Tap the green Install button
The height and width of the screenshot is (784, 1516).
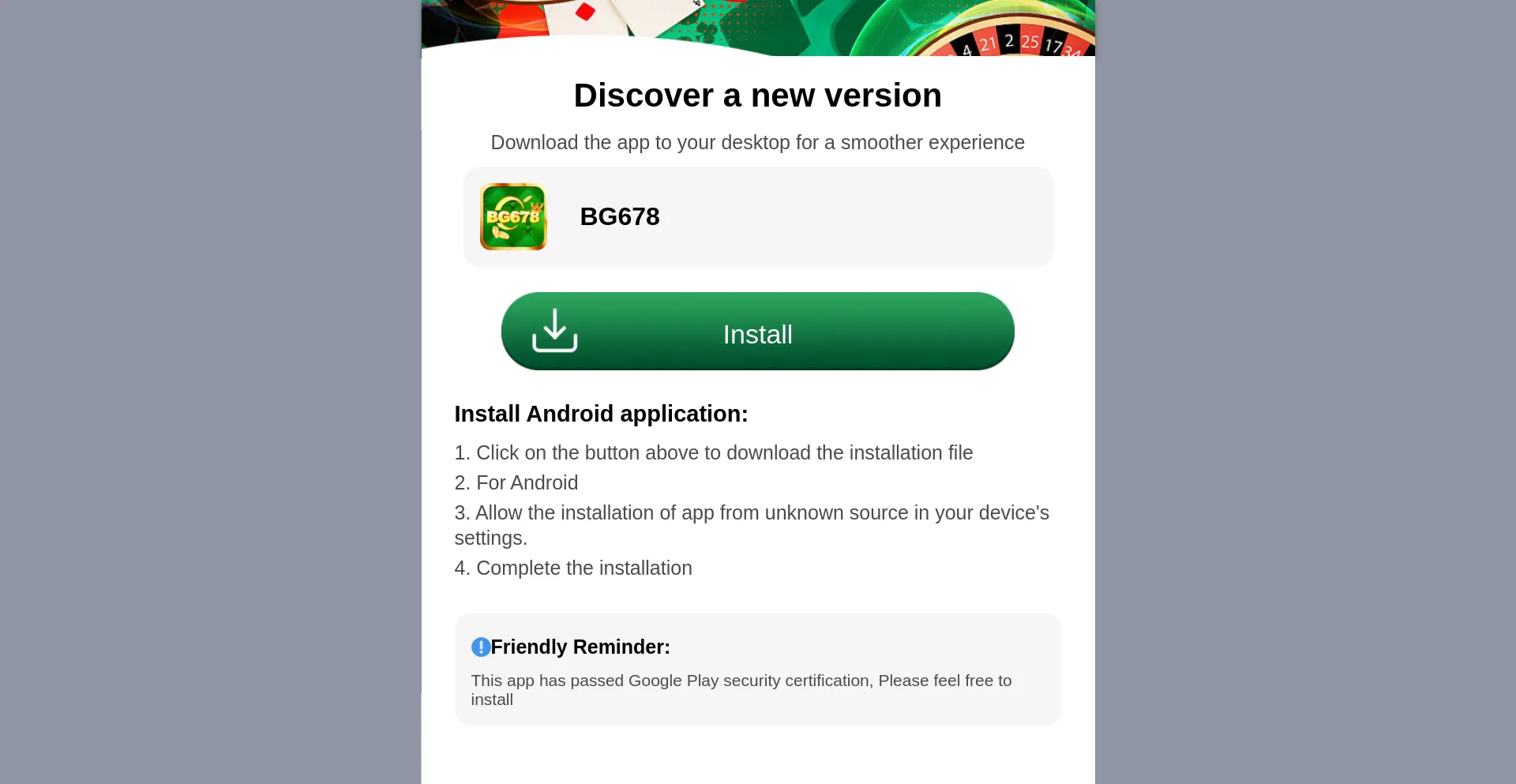tap(757, 332)
